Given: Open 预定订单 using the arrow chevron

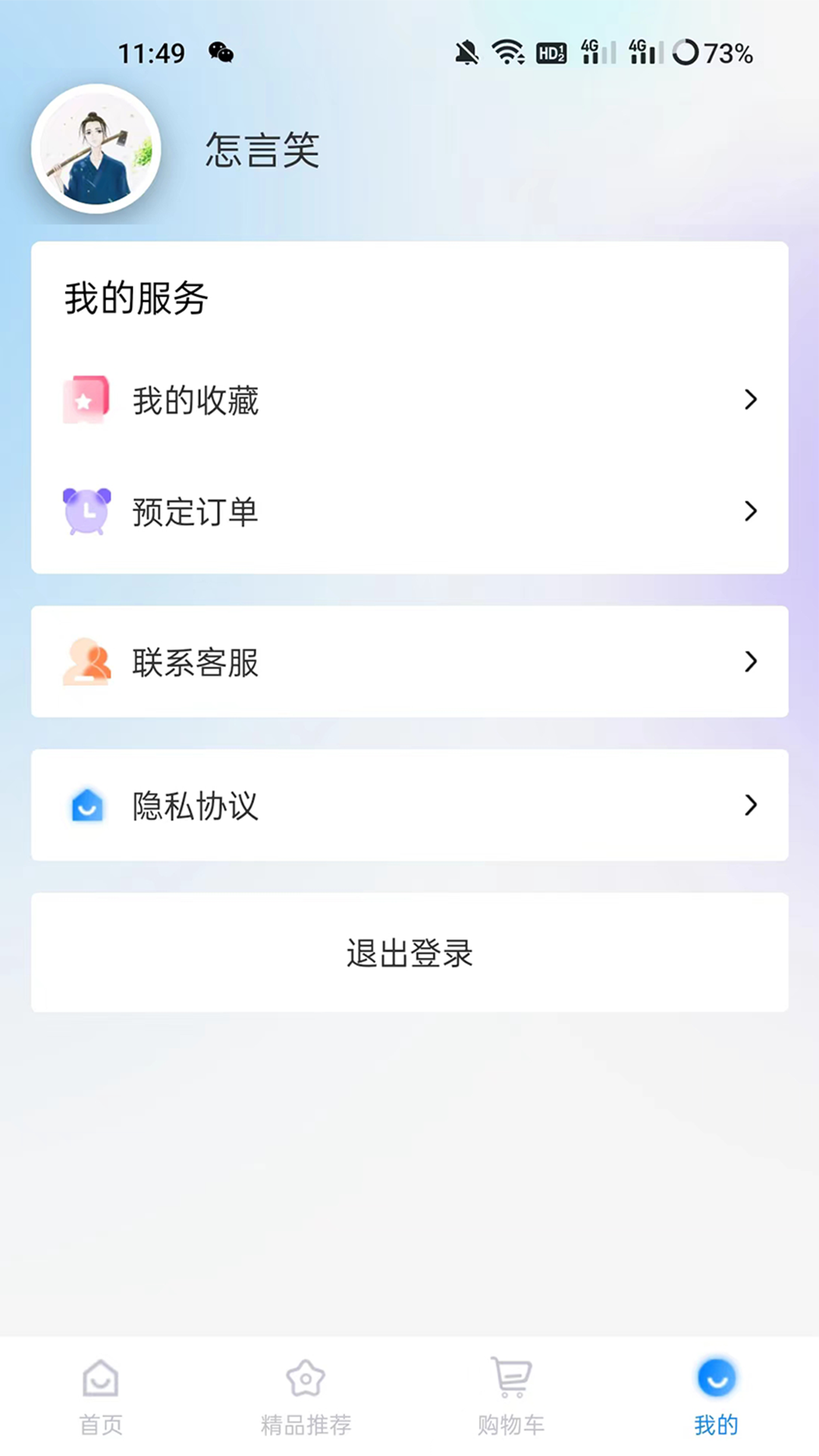Looking at the screenshot, I should click(x=751, y=511).
